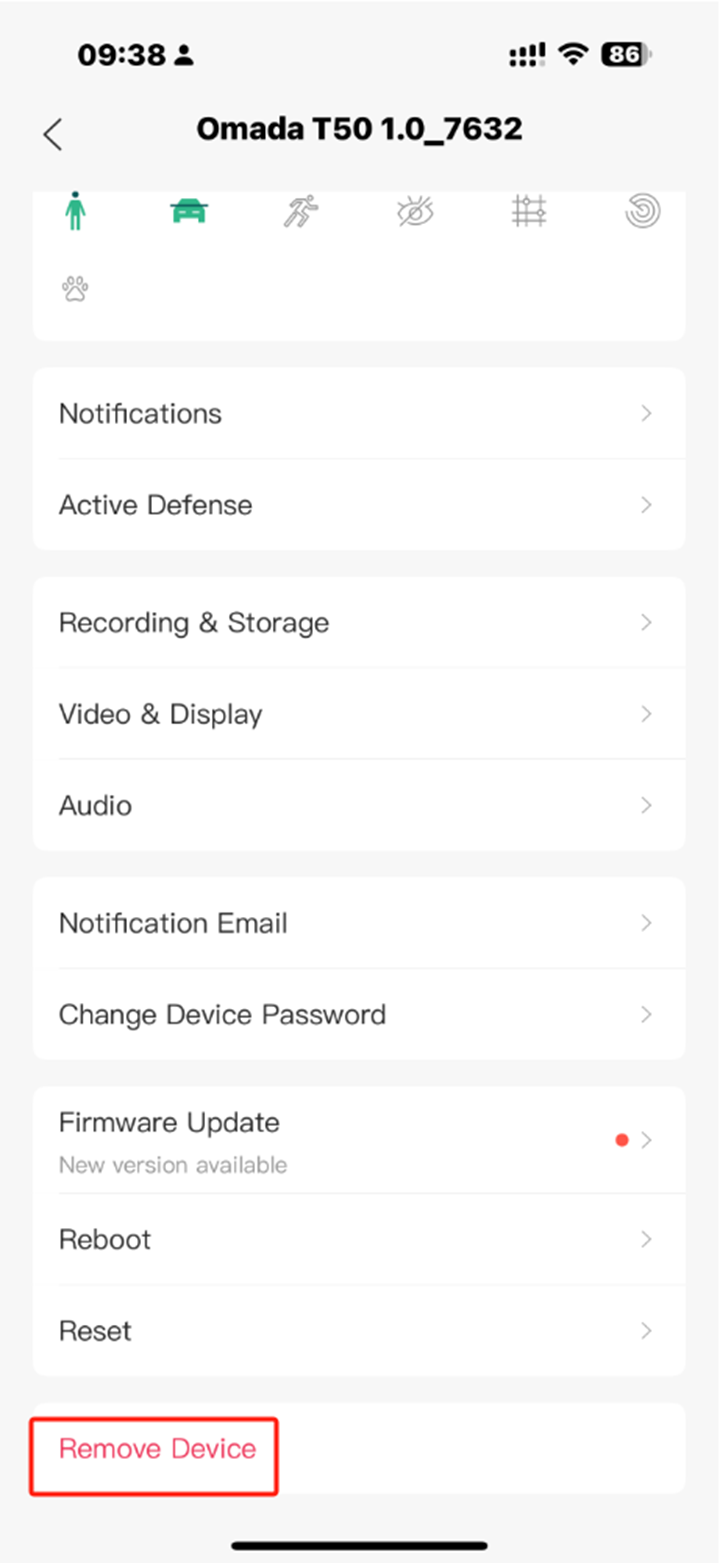Open Recording & Storage

coord(359,623)
